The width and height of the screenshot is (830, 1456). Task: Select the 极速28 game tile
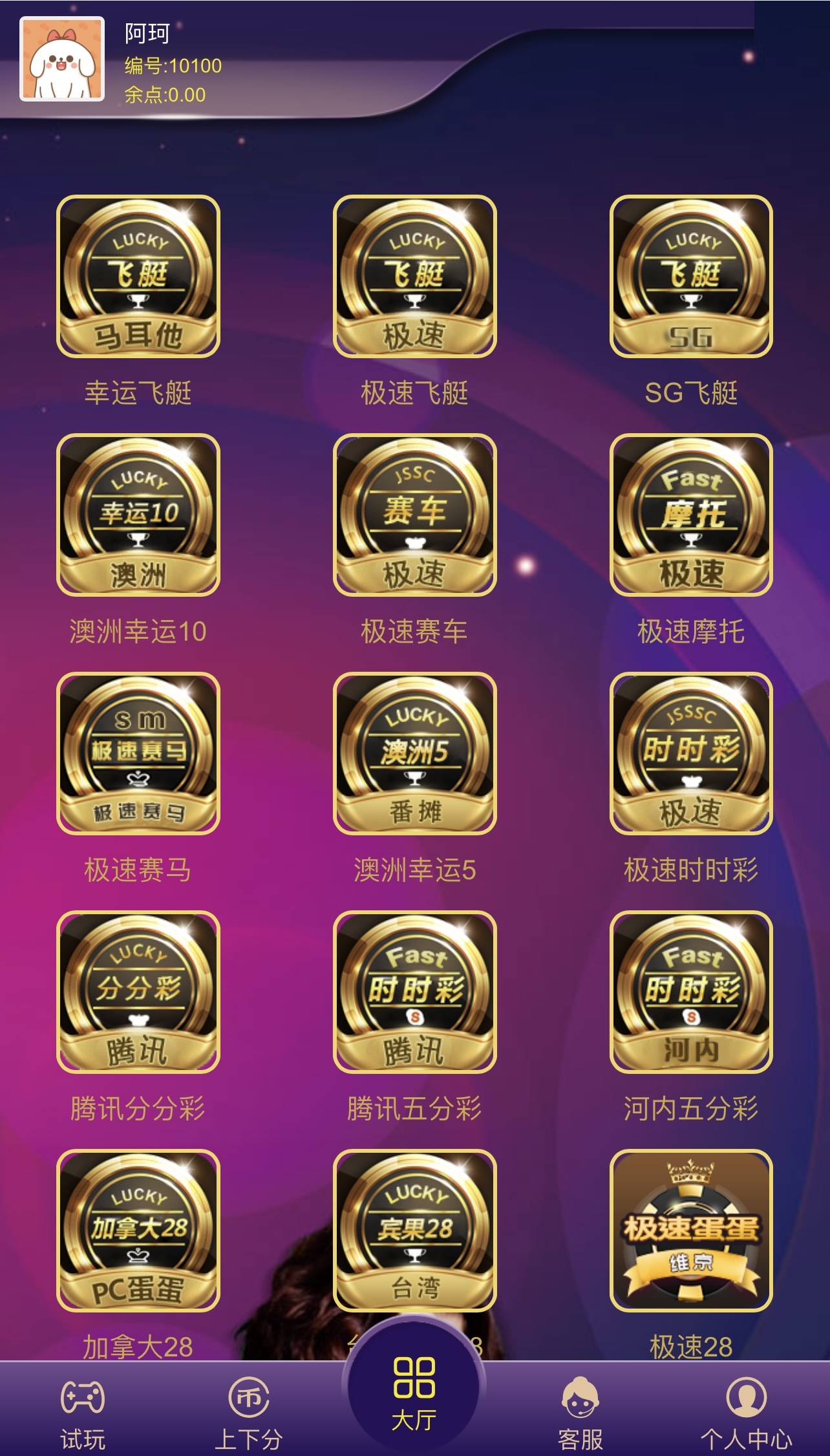point(691,1230)
